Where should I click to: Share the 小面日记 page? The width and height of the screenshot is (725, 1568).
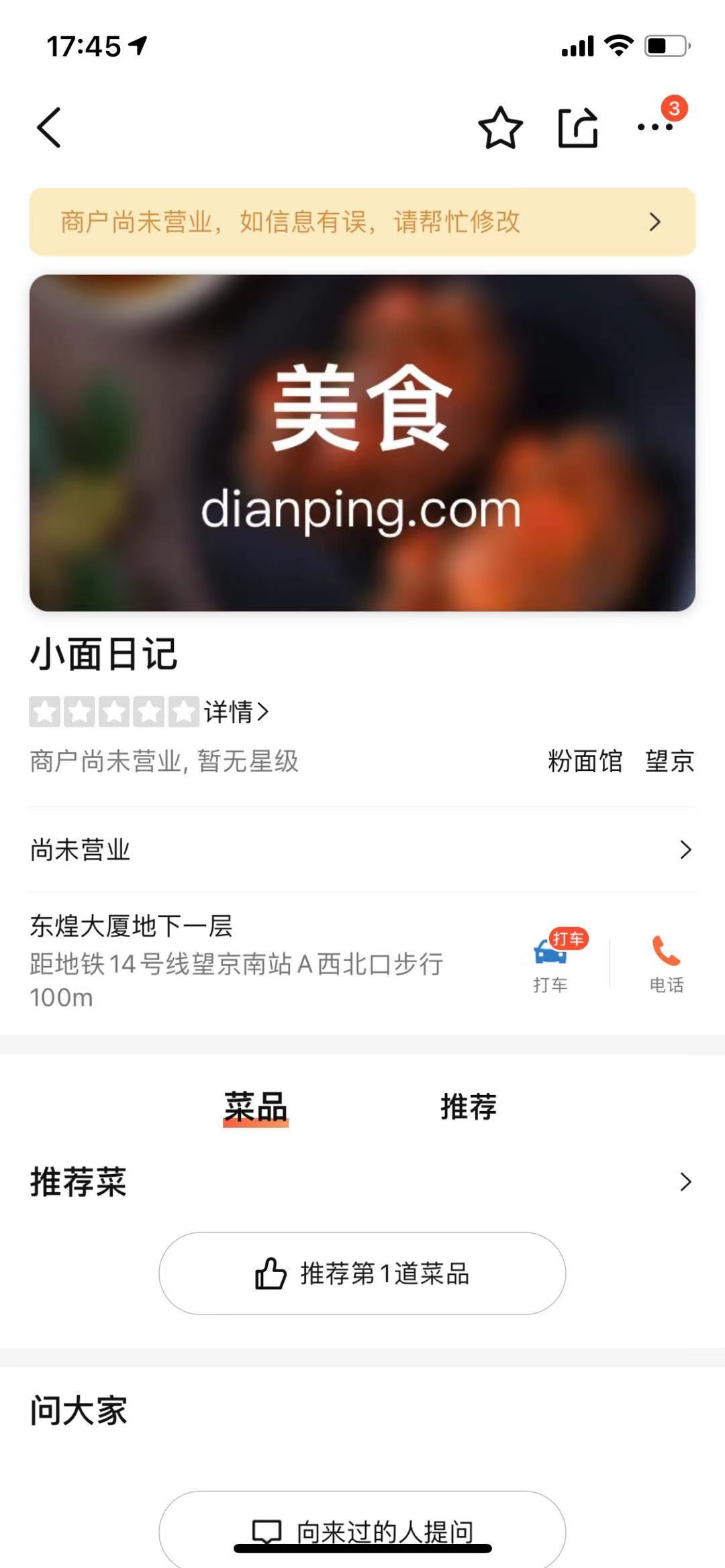click(x=577, y=127)
